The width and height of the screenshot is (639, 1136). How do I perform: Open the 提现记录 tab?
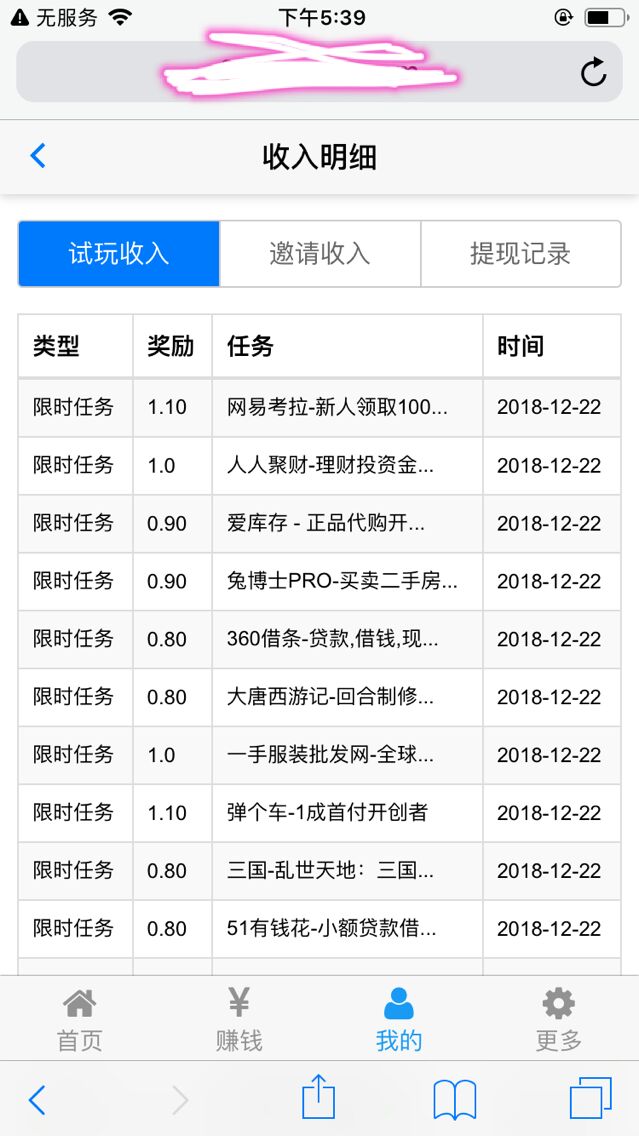(521, 254)
